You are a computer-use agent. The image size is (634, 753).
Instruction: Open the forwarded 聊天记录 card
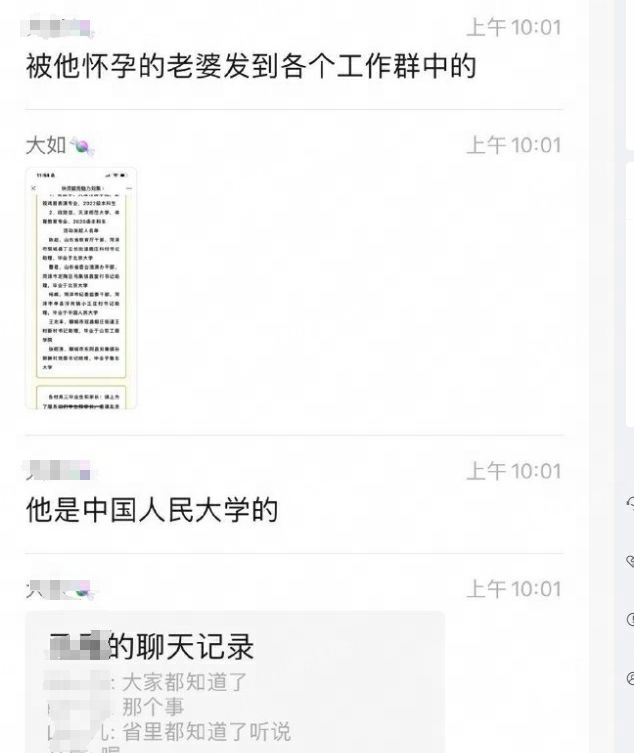click(235, 682)
